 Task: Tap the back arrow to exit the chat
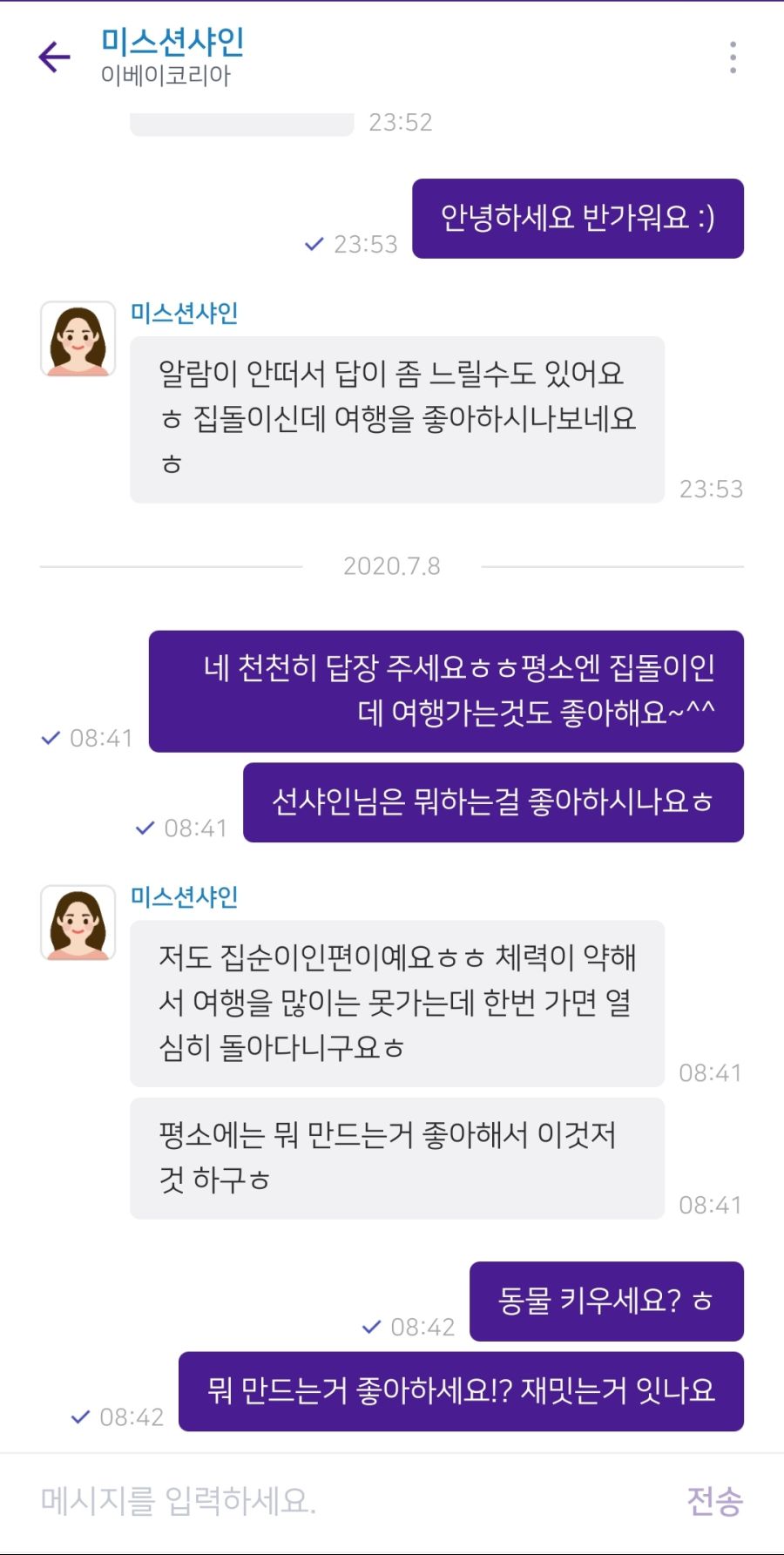(54, 56)
